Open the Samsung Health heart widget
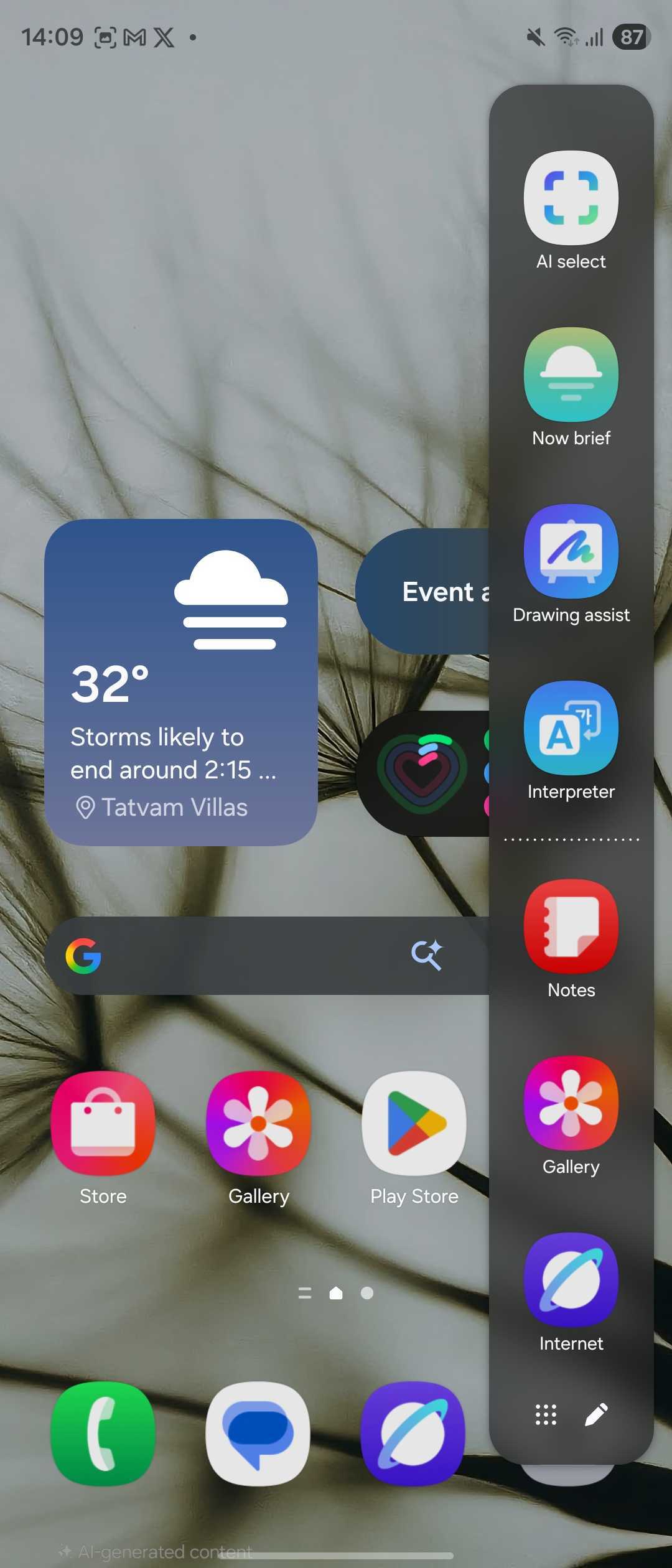Viewport: 672px width, 1568px height. tap(423, 773)
